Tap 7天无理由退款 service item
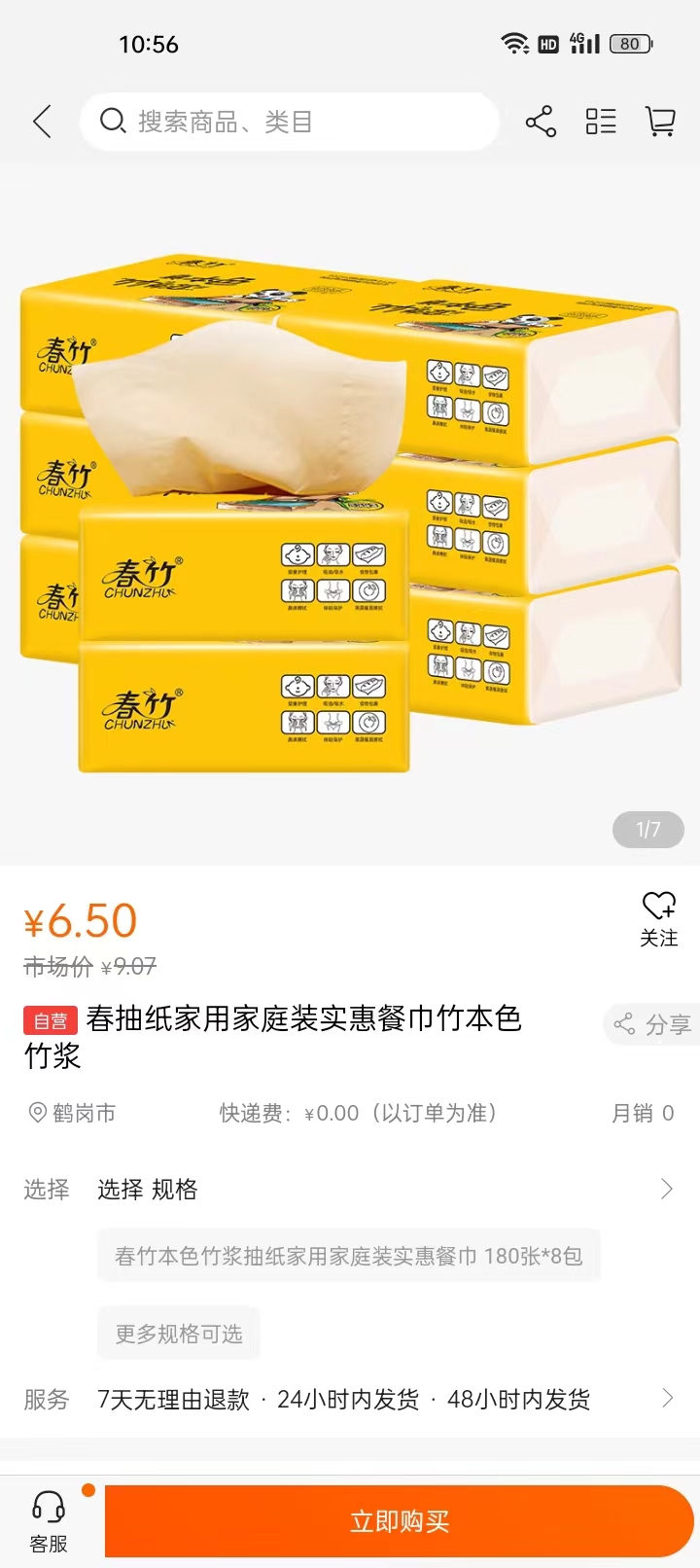 [x=181, y=1399]
